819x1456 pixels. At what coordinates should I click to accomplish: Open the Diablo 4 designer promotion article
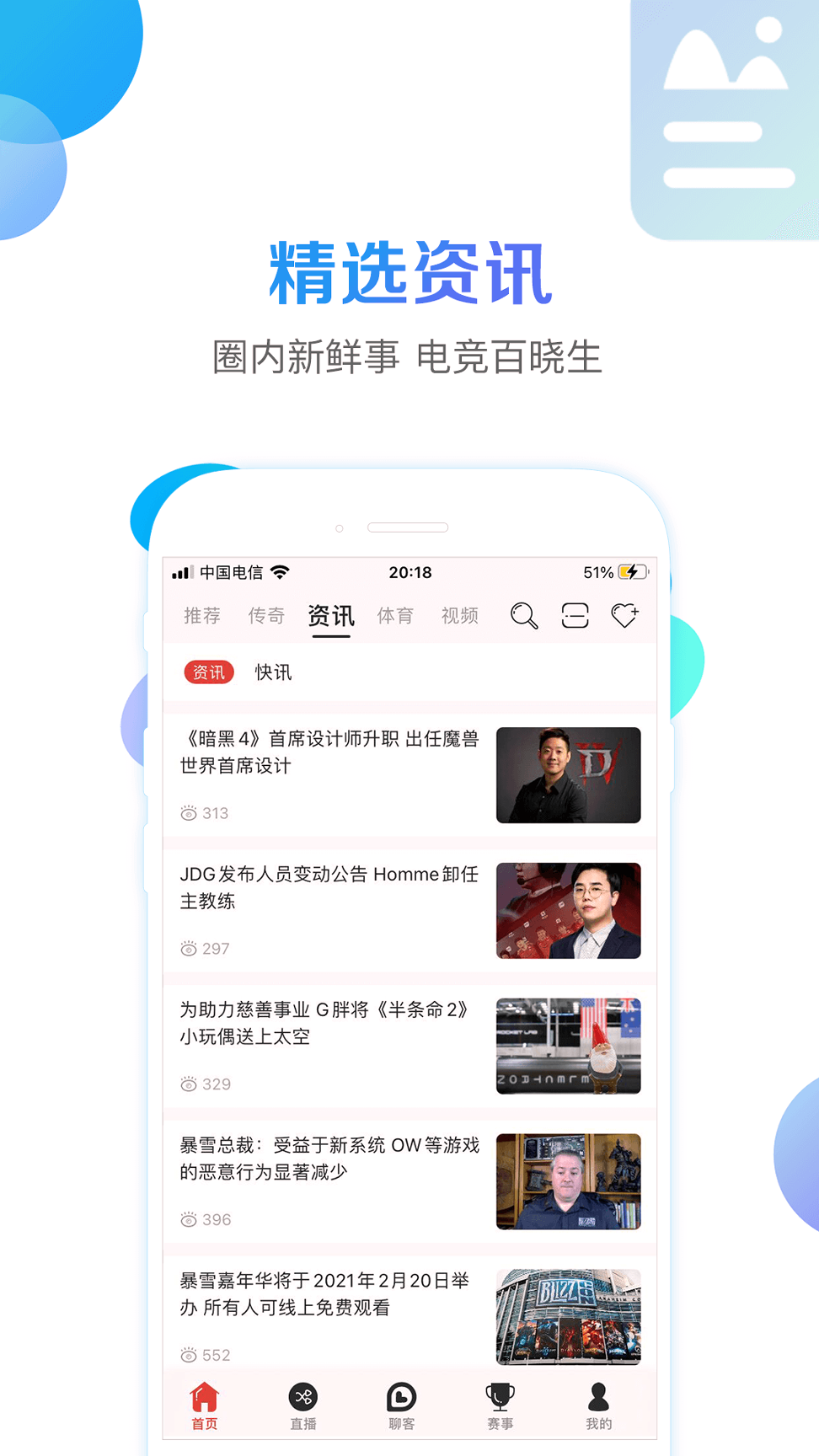[x=329, y=753]
